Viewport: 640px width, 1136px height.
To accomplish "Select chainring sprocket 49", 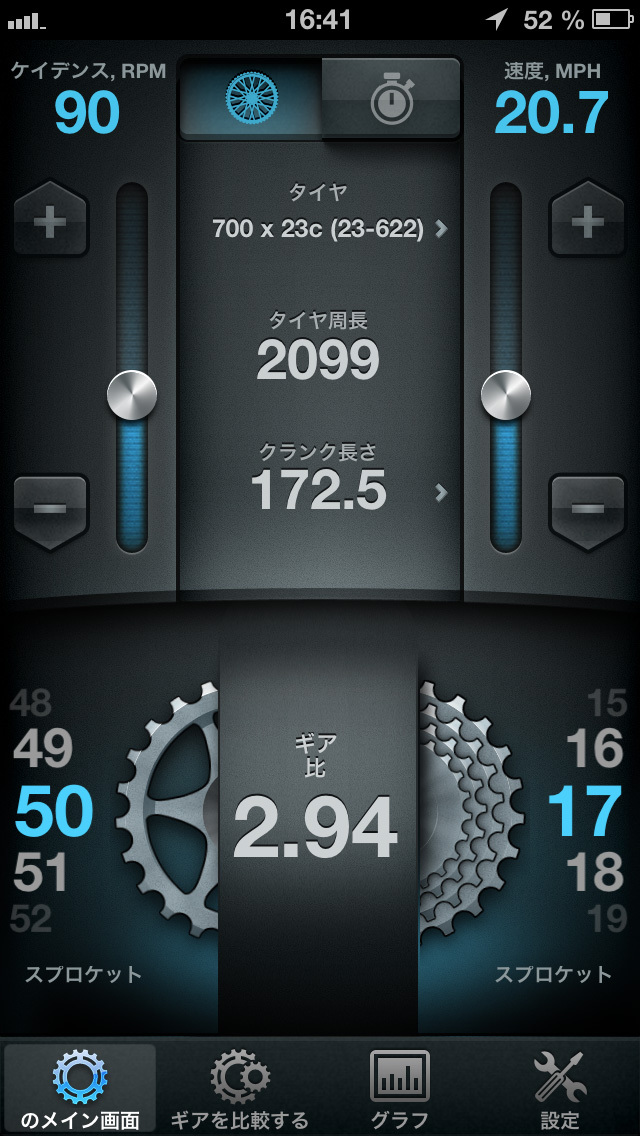I will point(44,748).
